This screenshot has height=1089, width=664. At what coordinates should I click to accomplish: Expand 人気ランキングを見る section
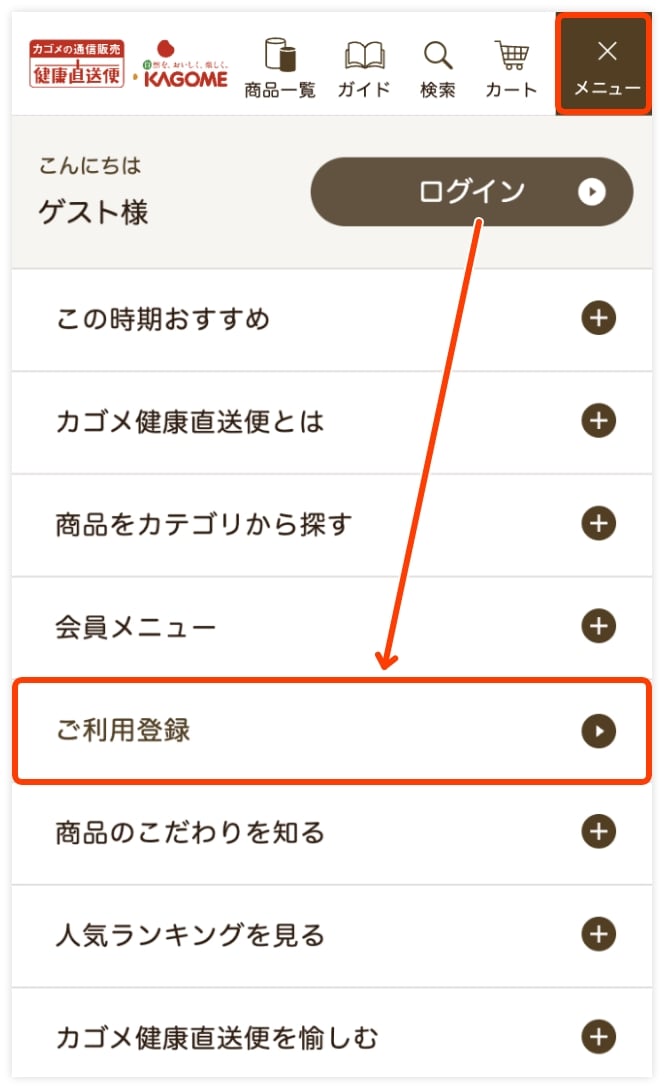[x=332, y=935]
